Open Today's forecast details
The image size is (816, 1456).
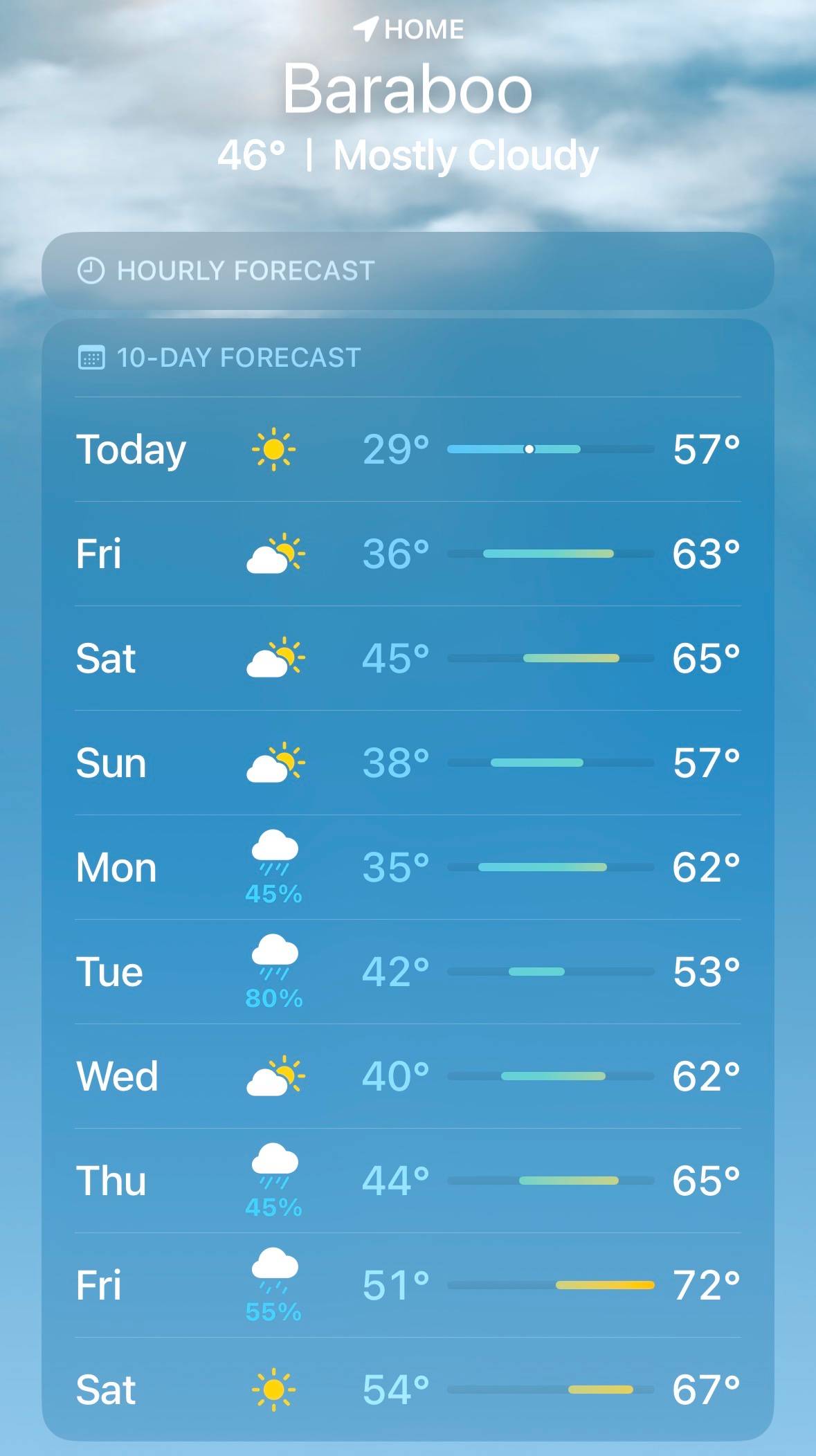click(408, 449)
